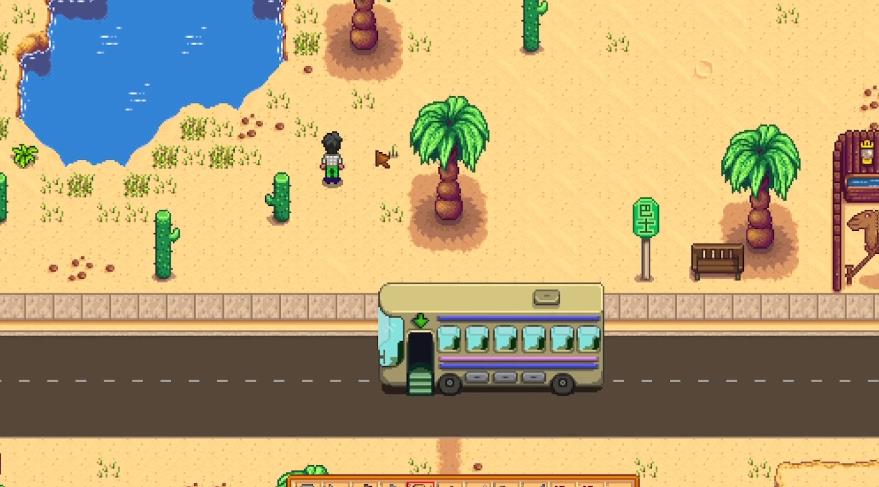Select the highlighted inventory toolbar slot
Image resolution: width=879 pixels, height=487 pixels.
[x=421, y=483]
